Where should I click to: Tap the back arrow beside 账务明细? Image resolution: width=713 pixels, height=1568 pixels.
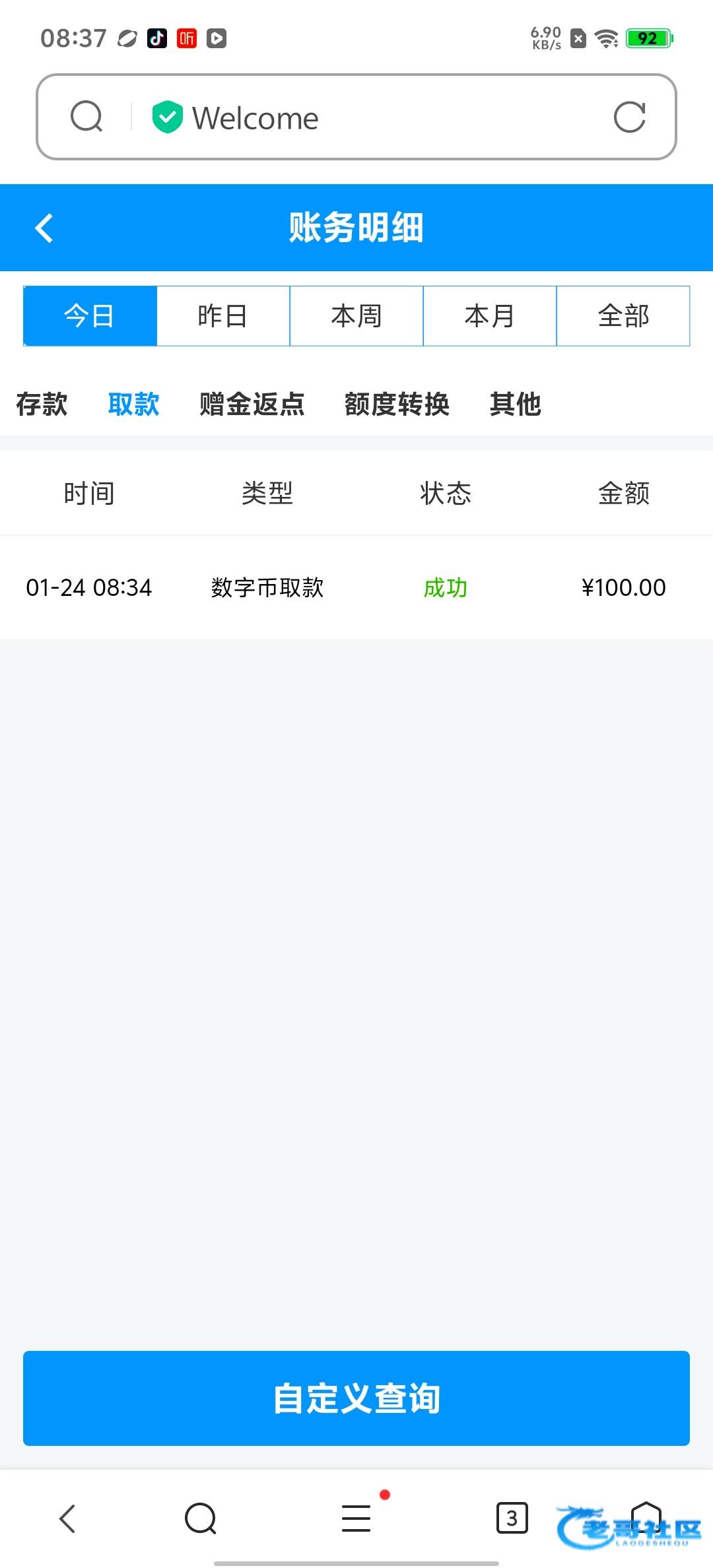click(x=44, y=228)
